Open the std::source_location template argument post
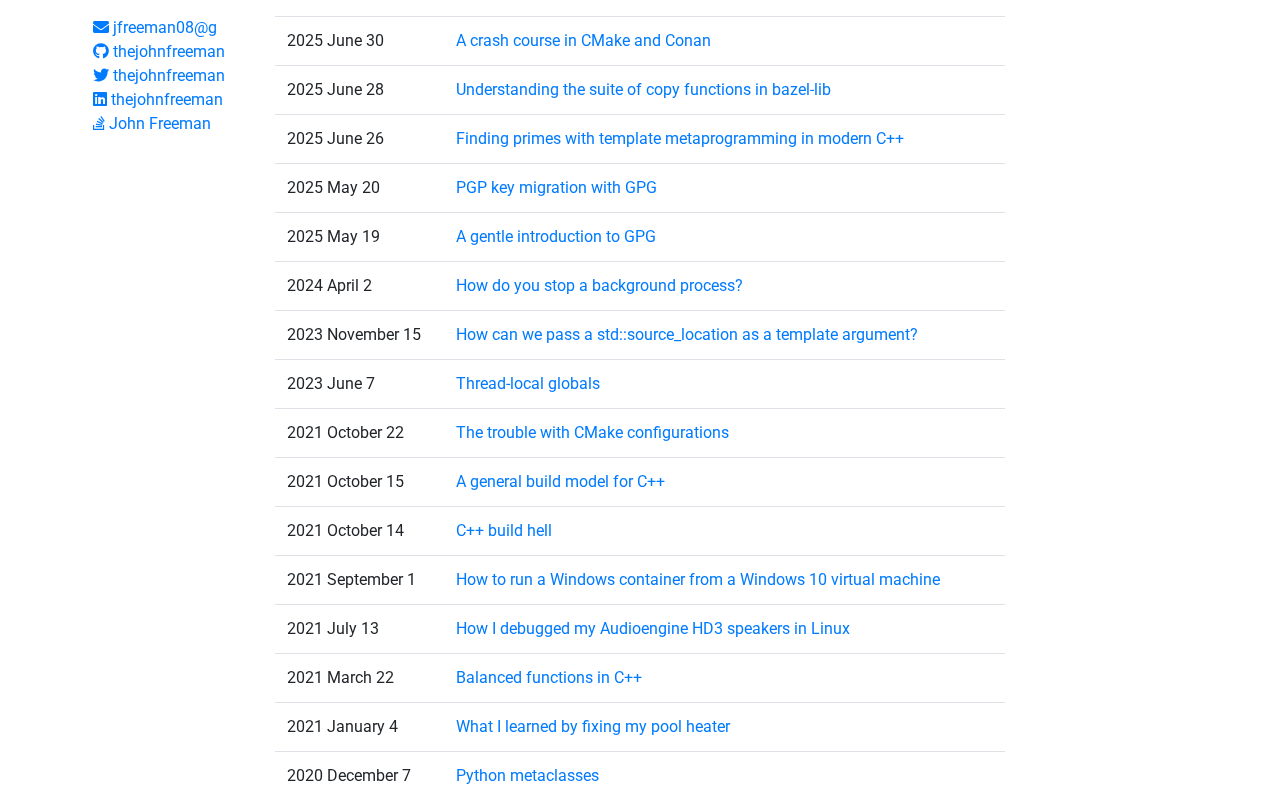This screenshot has width=1280, height=800. pos(686,335)
